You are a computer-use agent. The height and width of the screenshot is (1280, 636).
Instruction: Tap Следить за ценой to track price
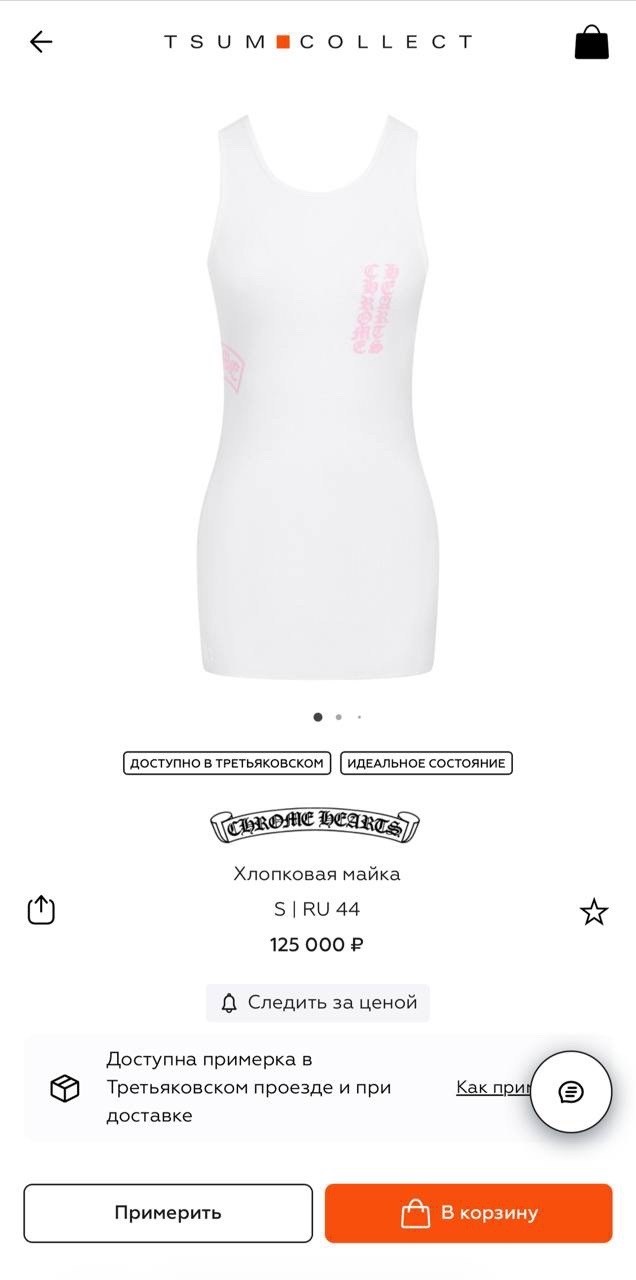point(318,1002)
